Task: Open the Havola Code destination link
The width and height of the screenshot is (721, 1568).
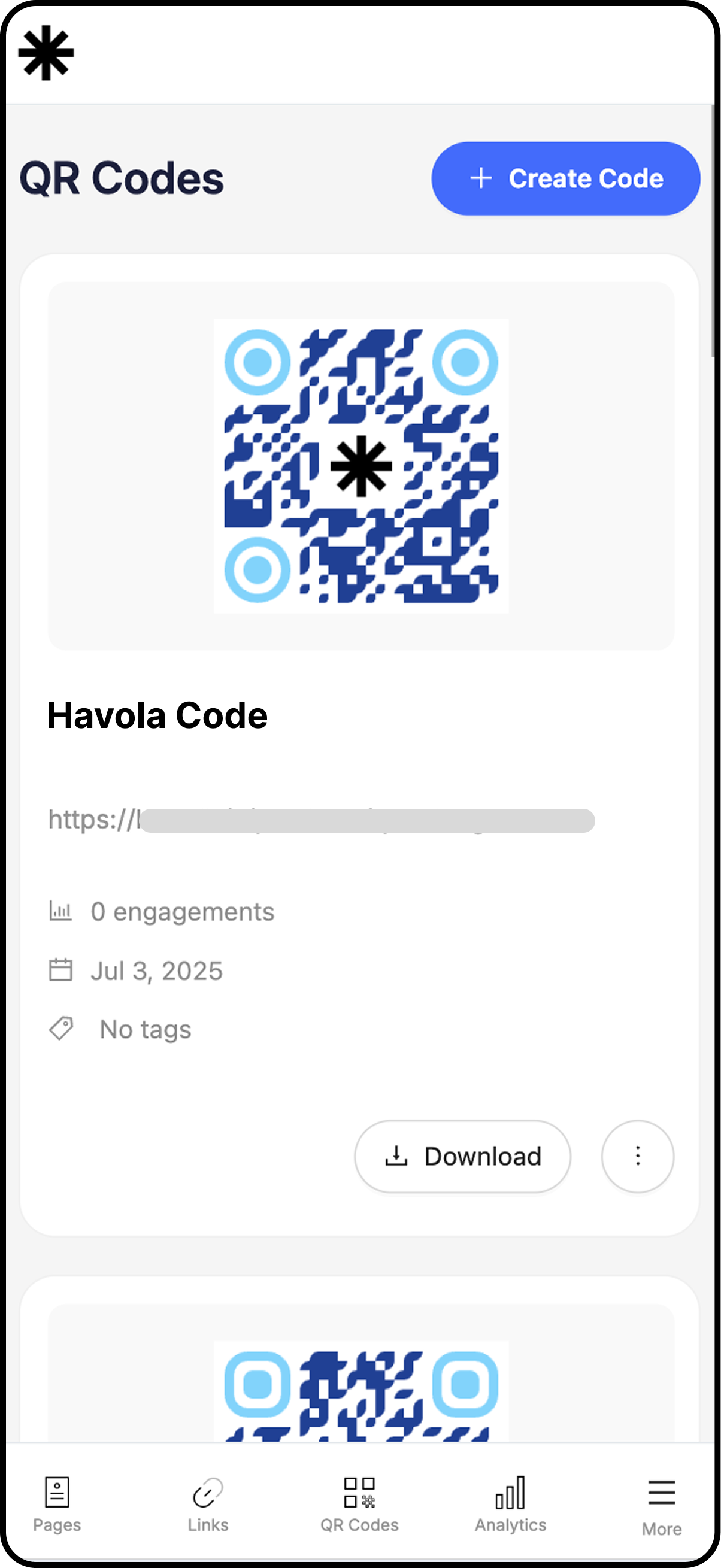Action: (x=321, y=820)
